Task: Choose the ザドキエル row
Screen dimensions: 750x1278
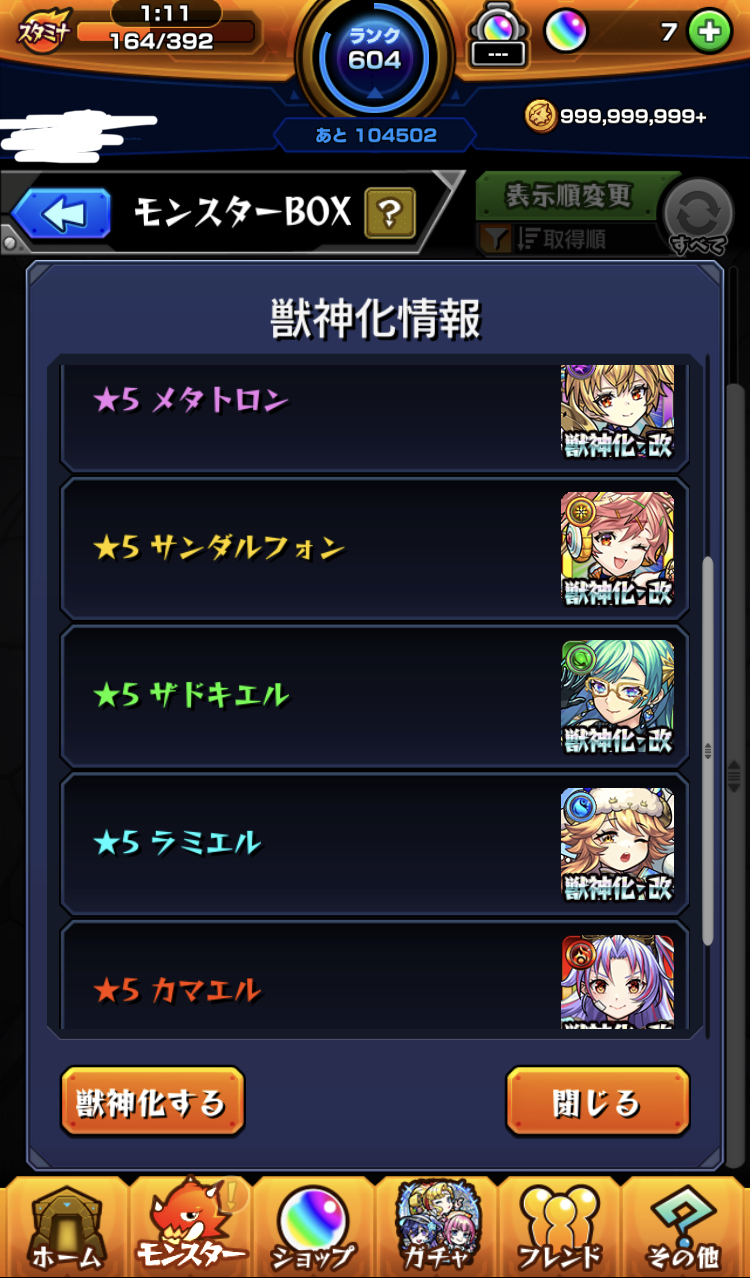Action: coord(374,696)
